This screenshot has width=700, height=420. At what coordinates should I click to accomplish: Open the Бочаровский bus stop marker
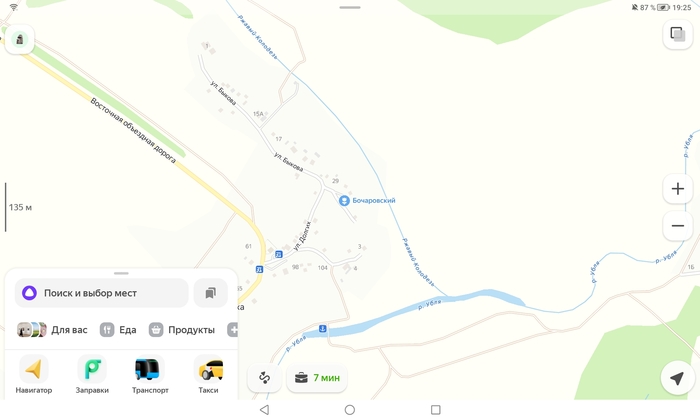click(345, 201)
